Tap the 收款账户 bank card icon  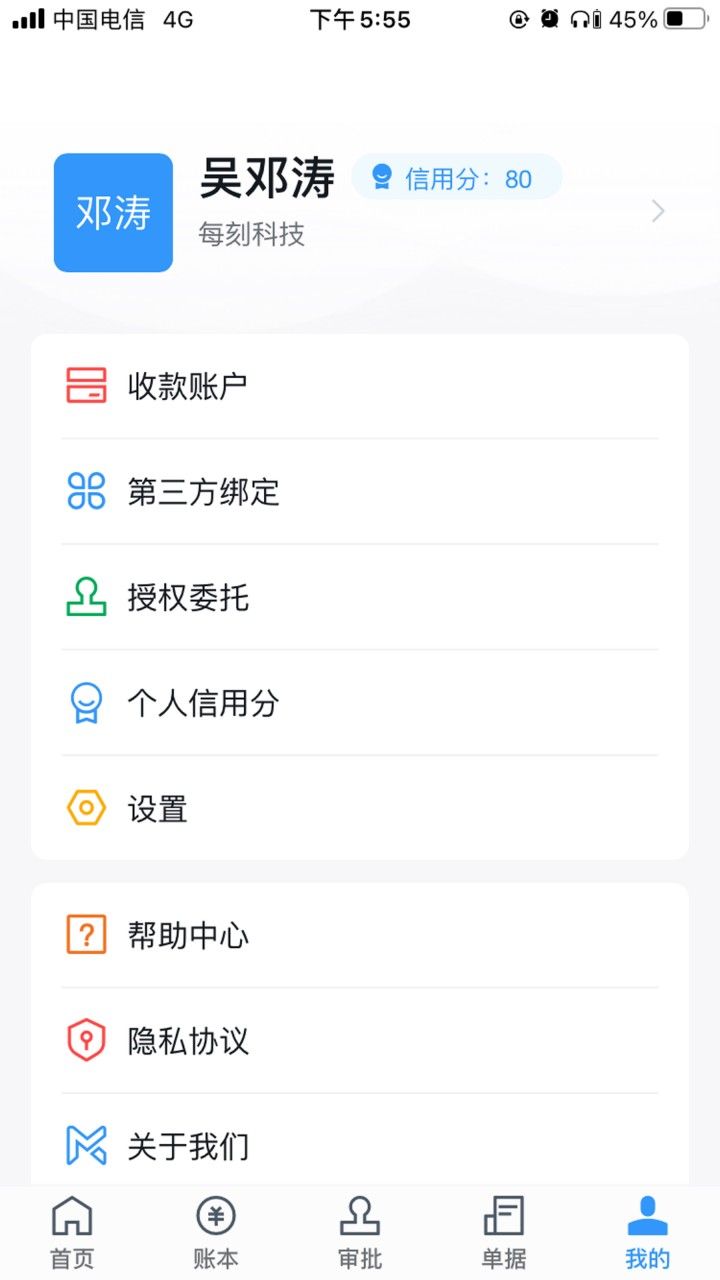tap(85, 386)
